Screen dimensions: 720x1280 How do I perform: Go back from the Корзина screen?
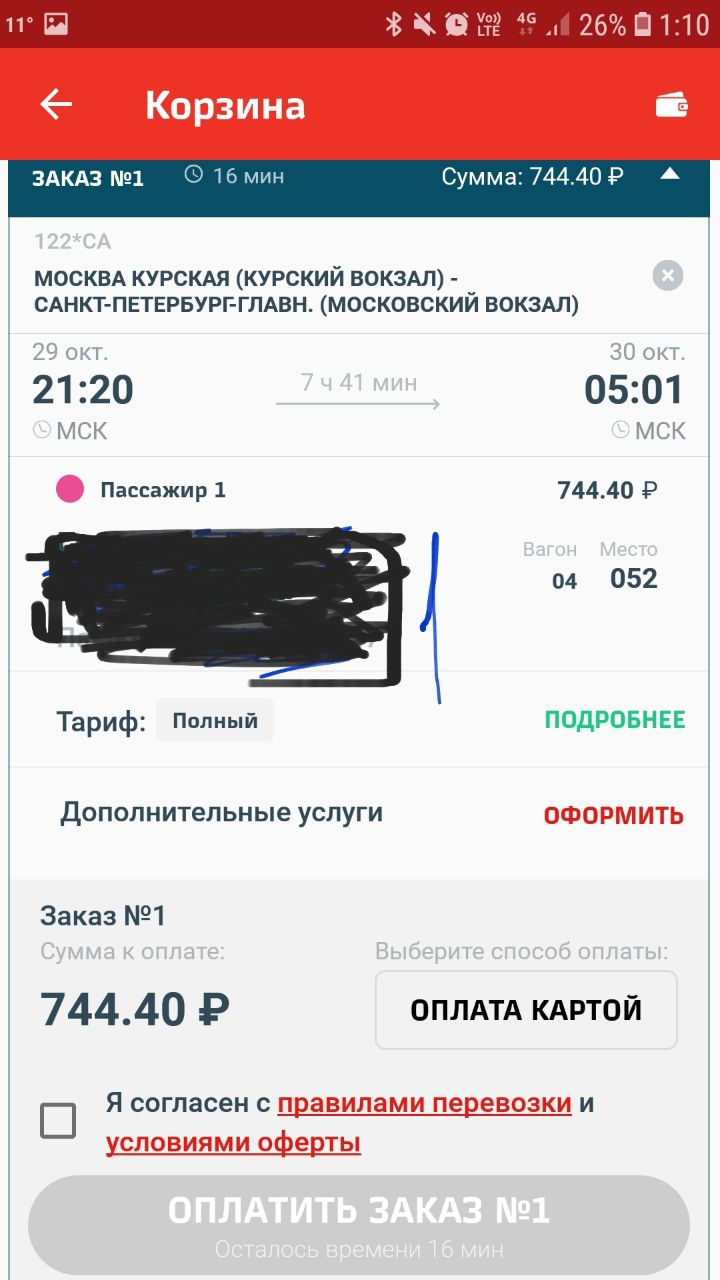click(56, 105)
